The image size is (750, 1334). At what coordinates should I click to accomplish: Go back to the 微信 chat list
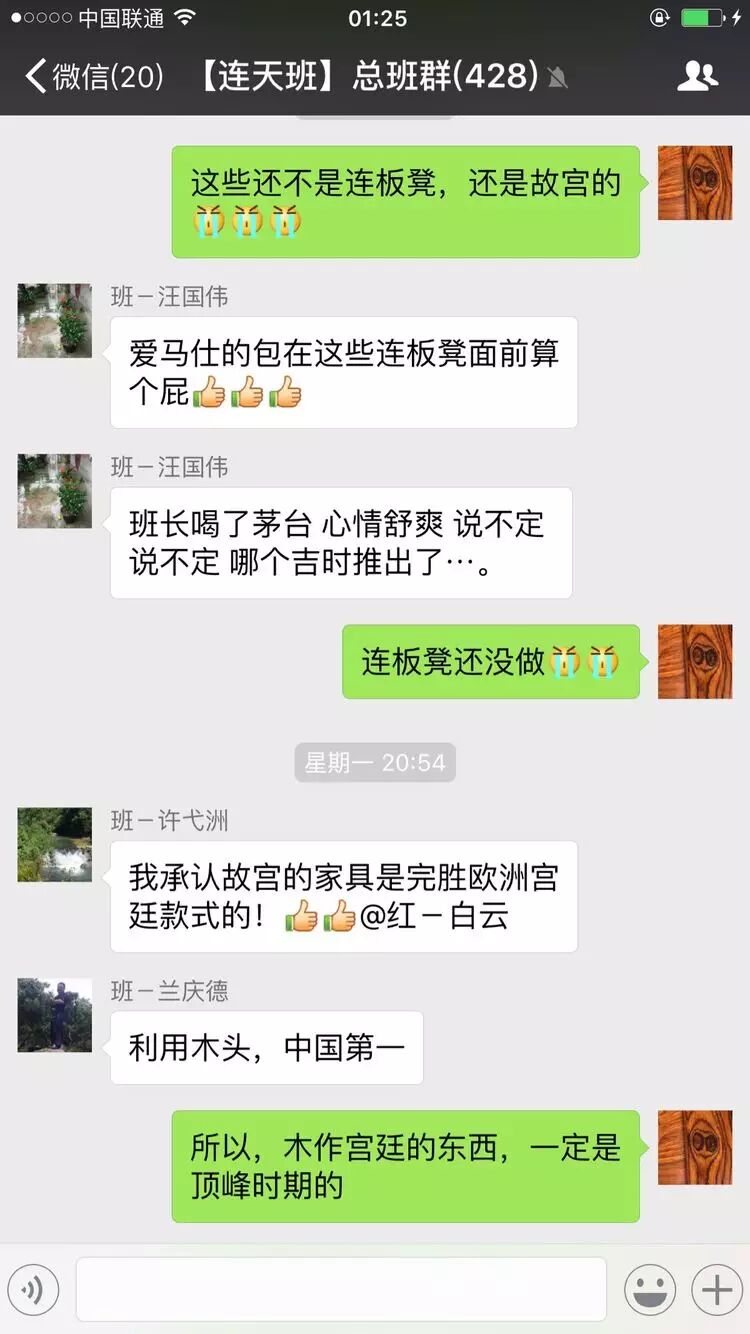(x=95, y=77)
